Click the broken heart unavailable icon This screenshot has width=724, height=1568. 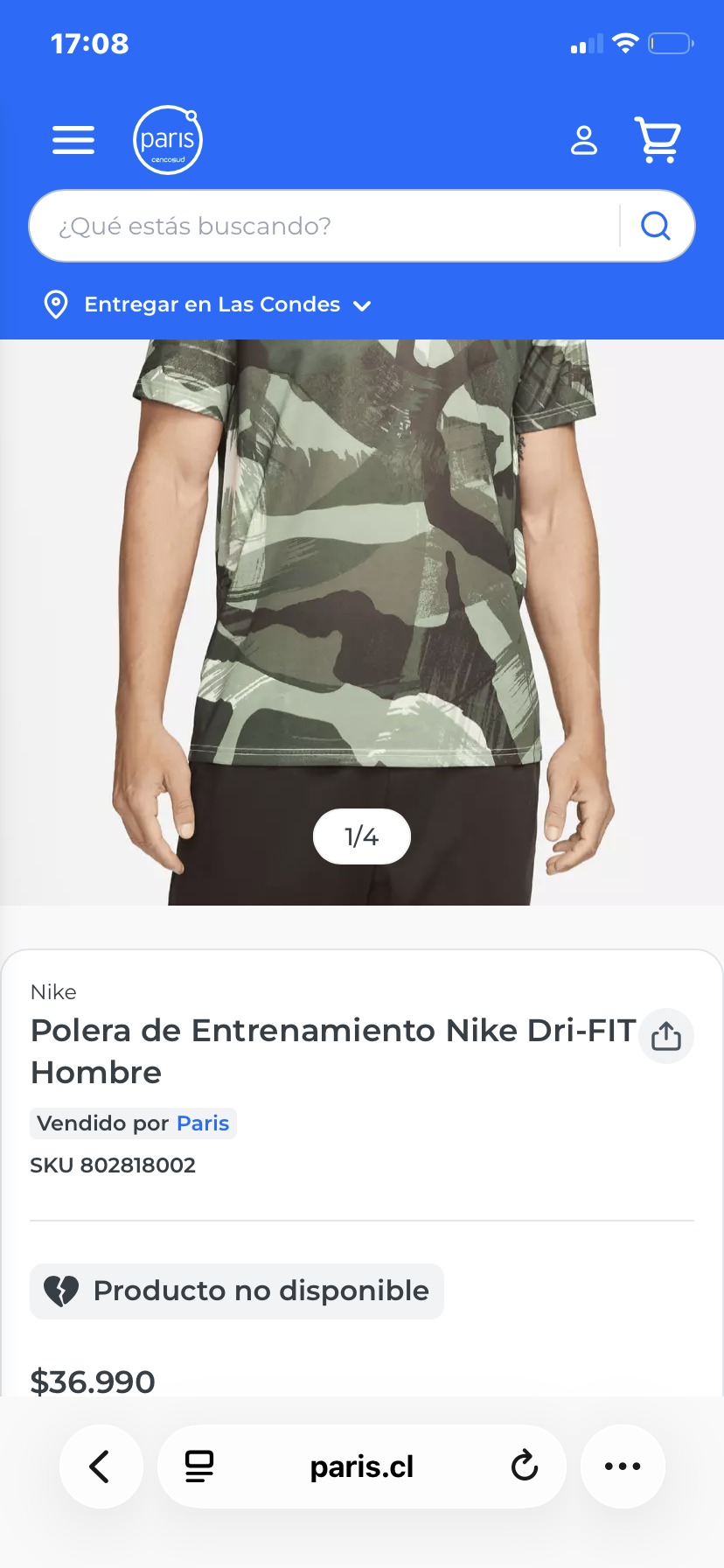coord(59,1291)
